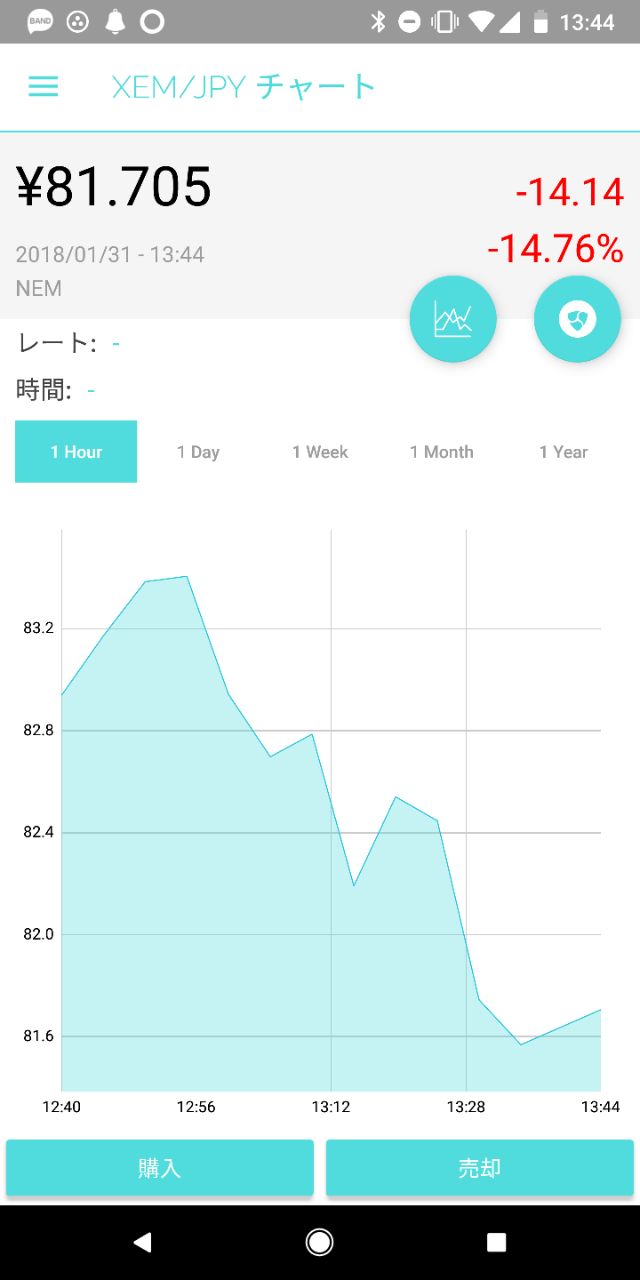This screenshot has height=1280, width=640.
Task: View the 1 Year chart range
Action: (x=563, y=452)
